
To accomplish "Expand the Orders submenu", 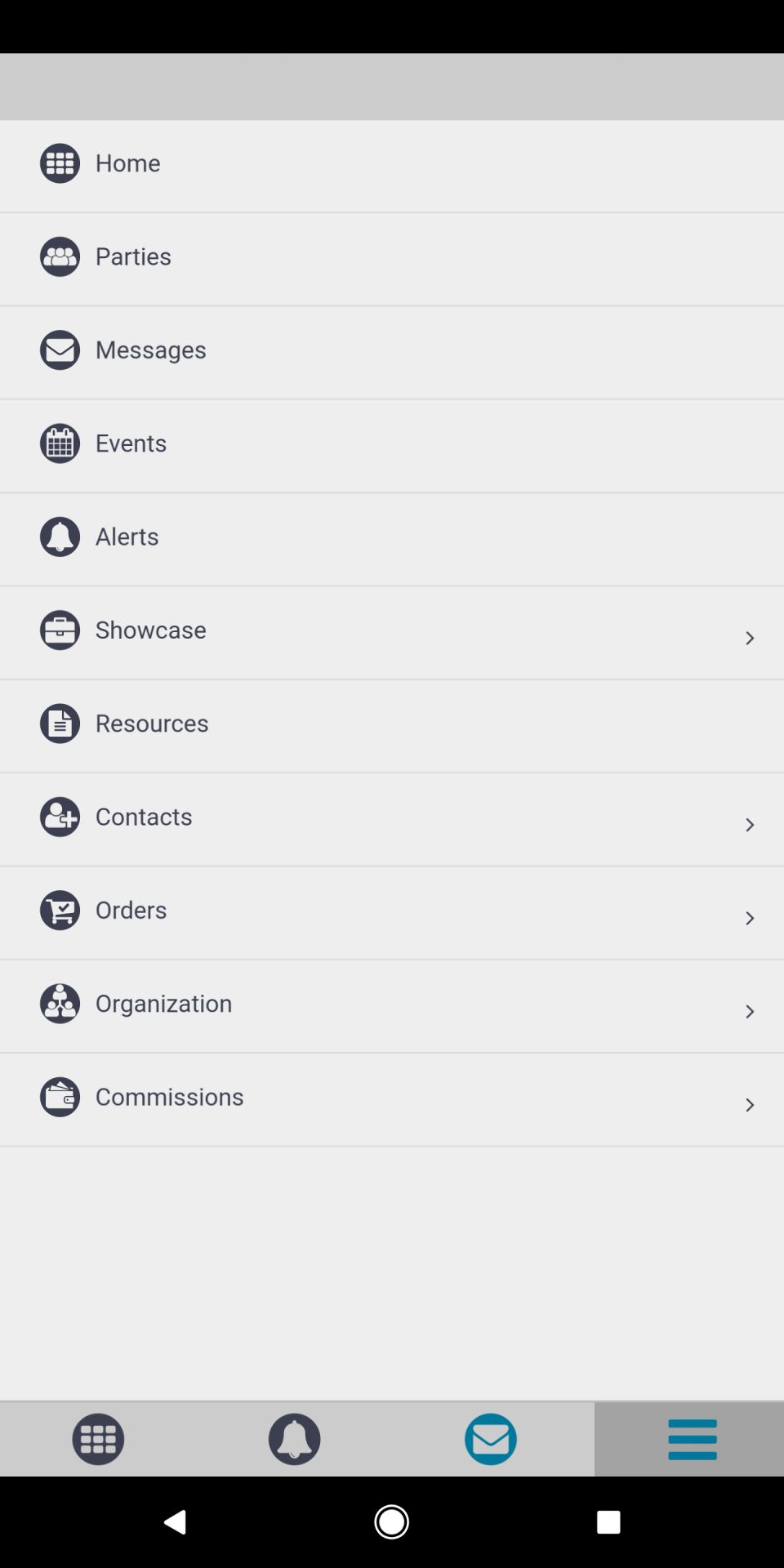I will coord(750,918).
